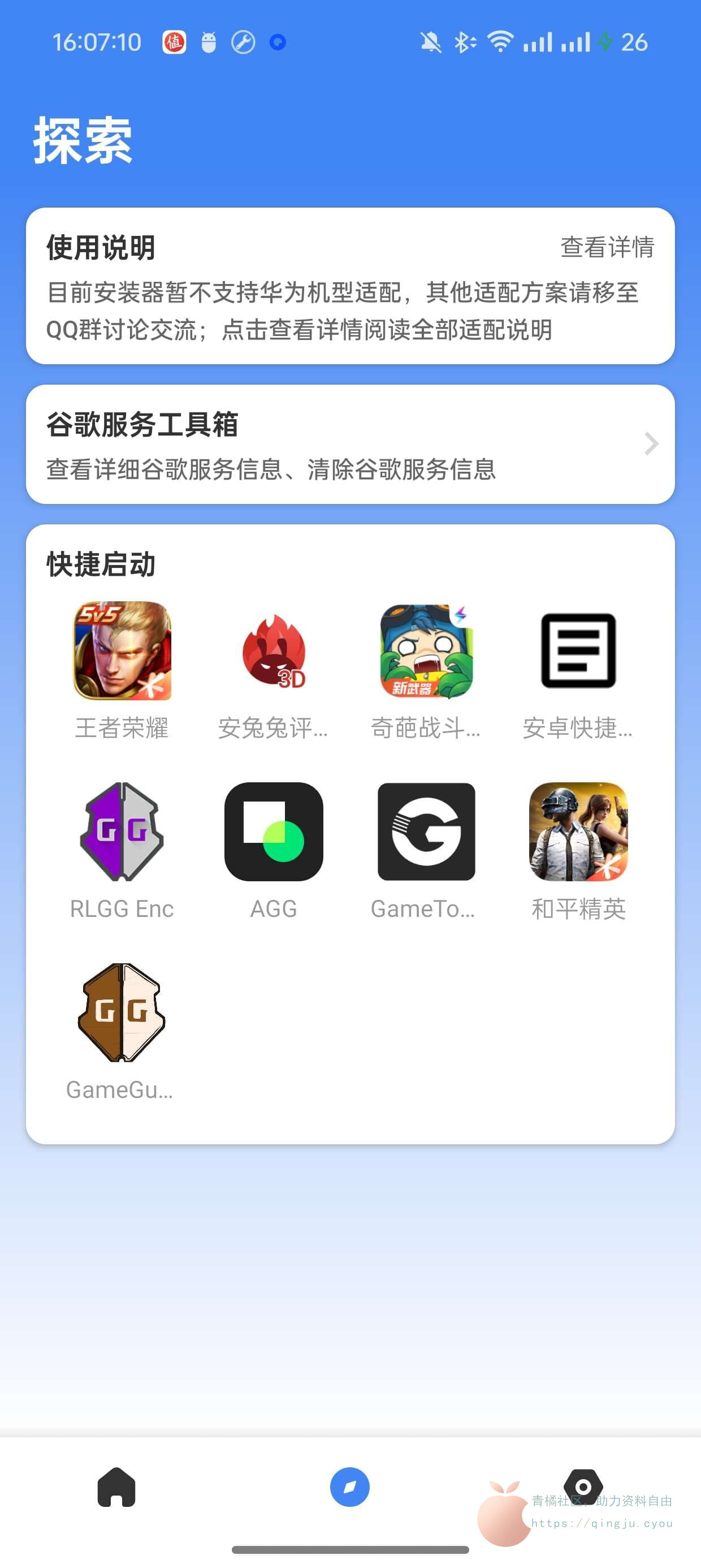The width and height of the screenshot is (701, 1568).
Task: Launch the 安兔兔评测 3D app
Action: (x=274, y=651)
